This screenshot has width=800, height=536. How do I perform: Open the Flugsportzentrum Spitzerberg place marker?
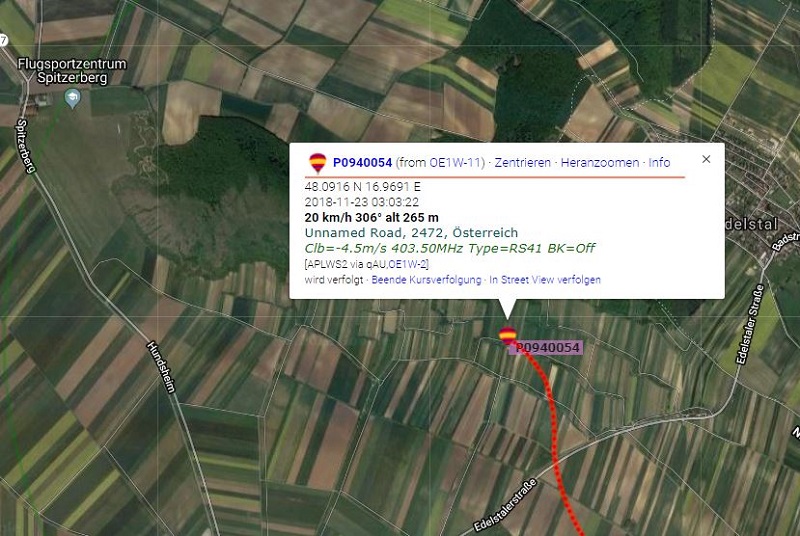tap(72, 98)
